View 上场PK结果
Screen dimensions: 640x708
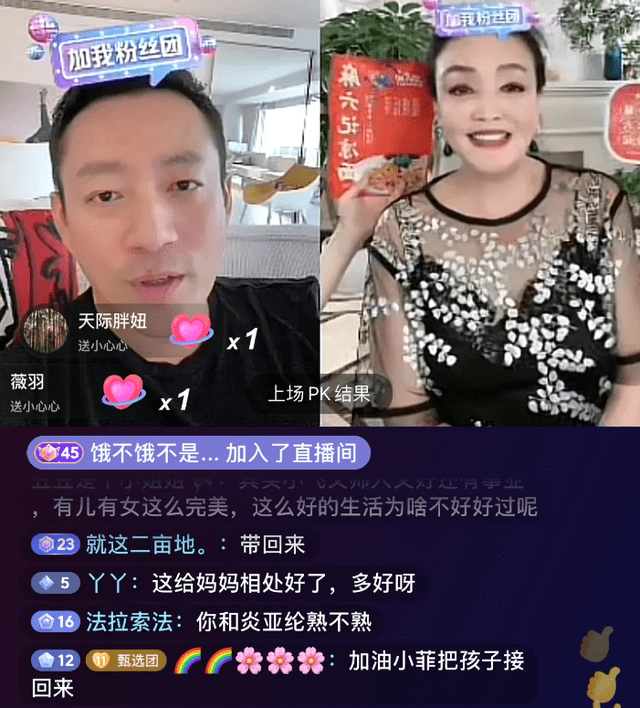[x=319, y=394]
